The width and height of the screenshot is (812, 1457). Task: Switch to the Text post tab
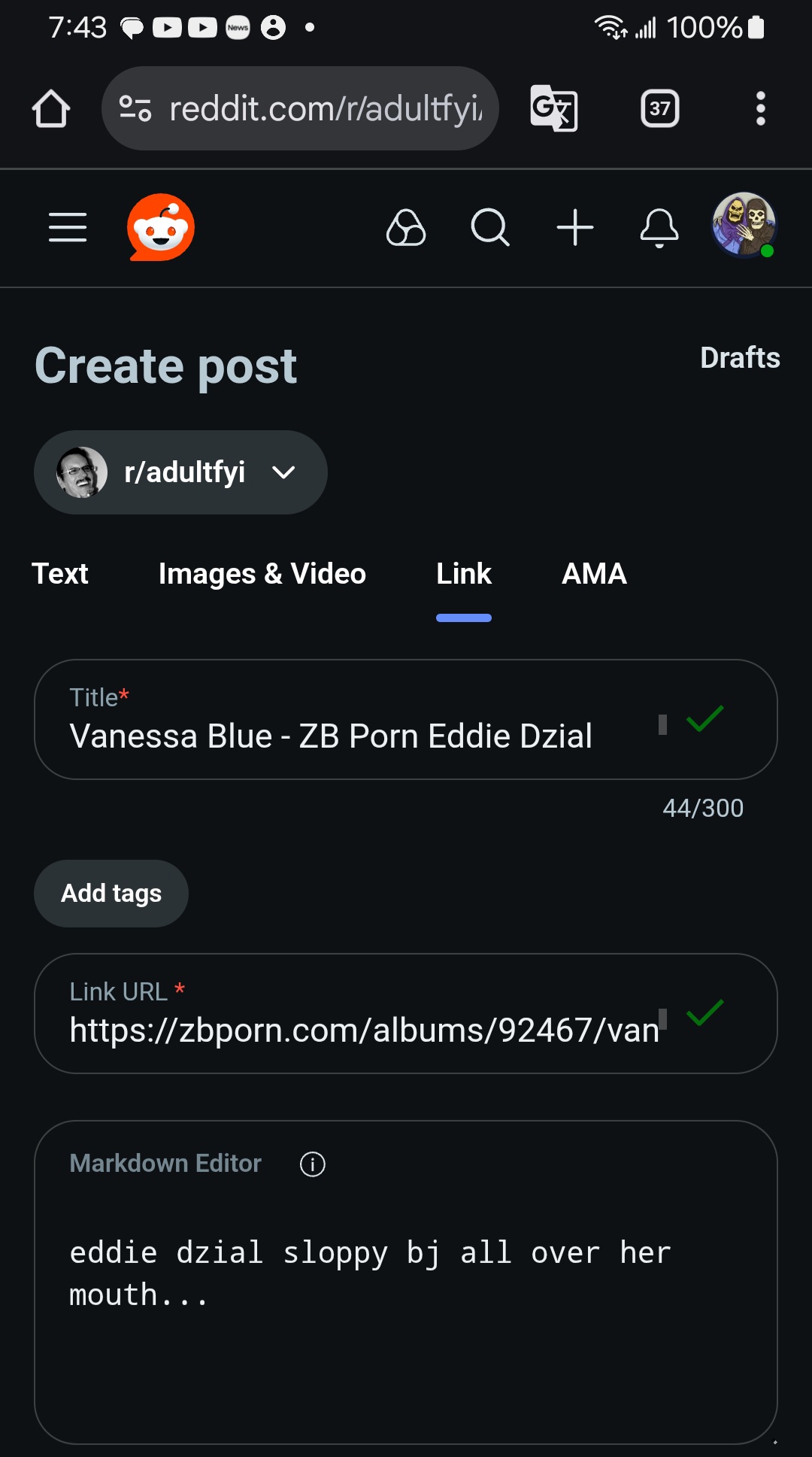click(x=60, y=574)
